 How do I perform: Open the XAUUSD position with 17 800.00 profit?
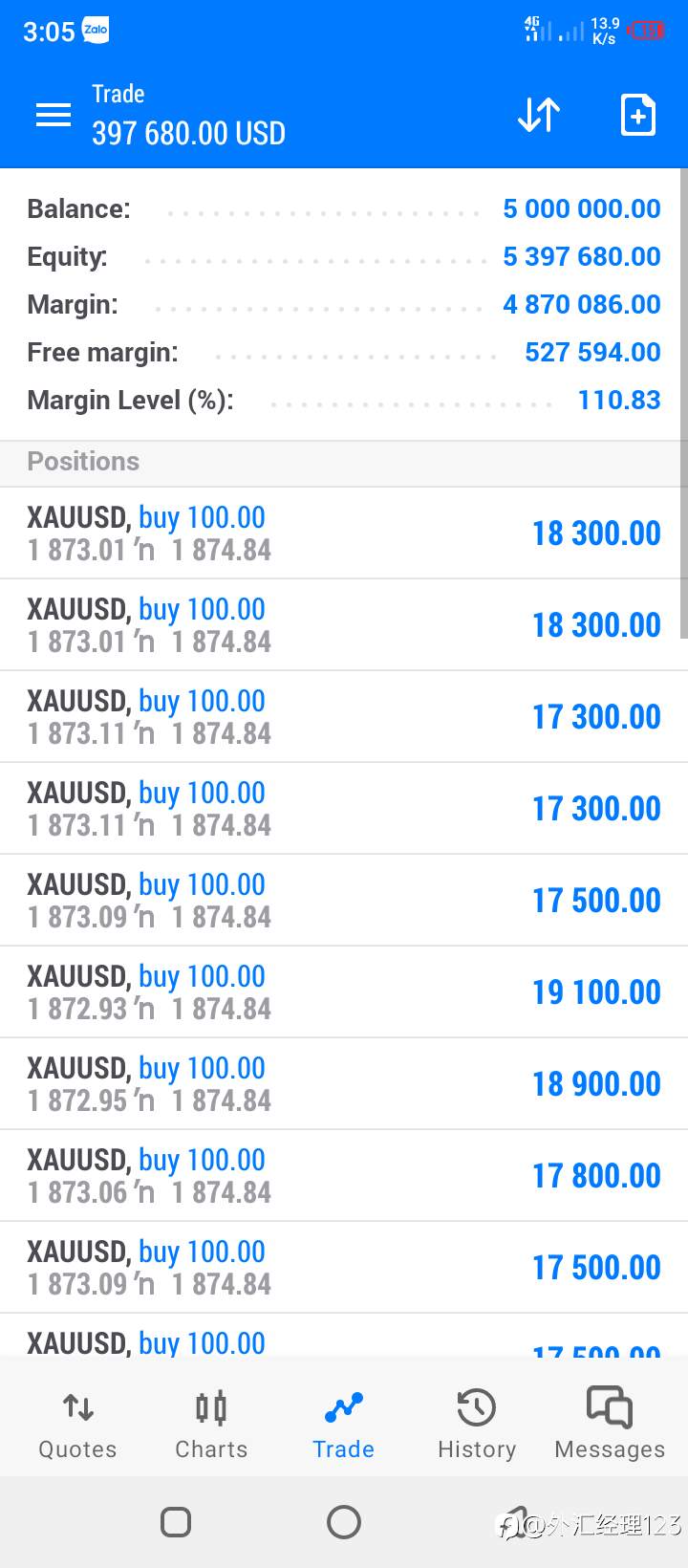pyautogui.click(x=344, y=1176)
